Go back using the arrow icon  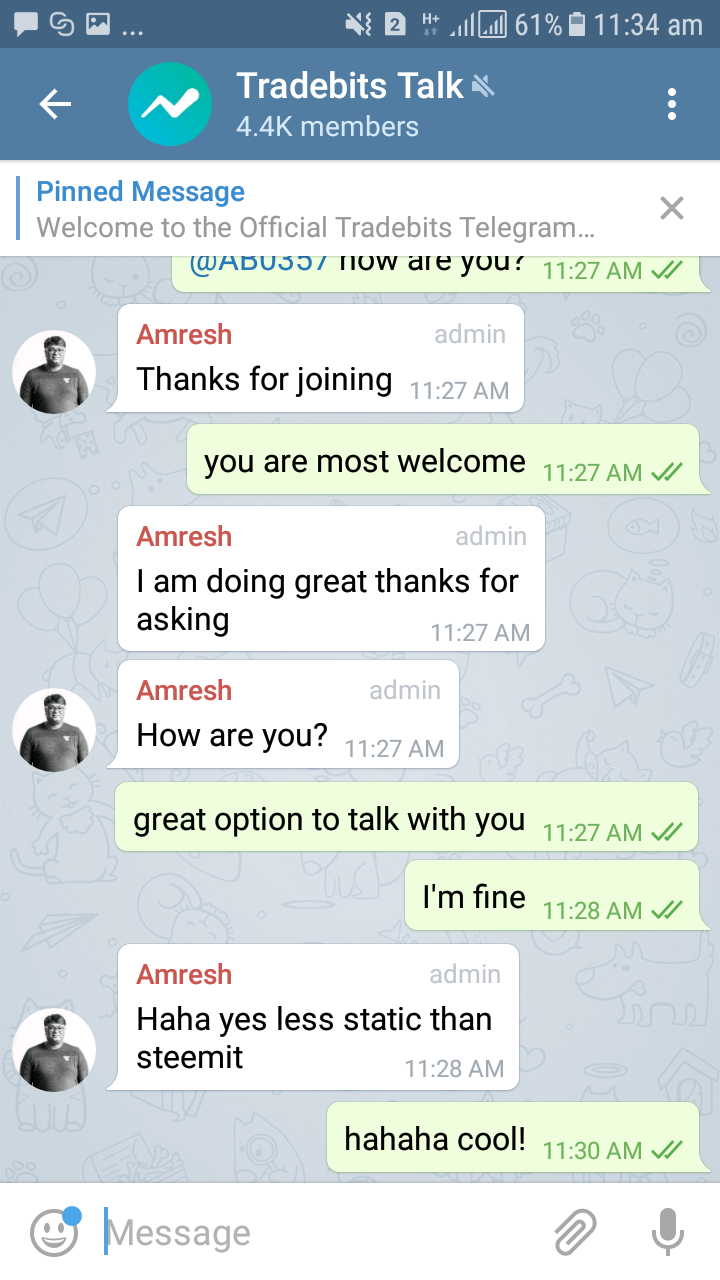(55, 104)
